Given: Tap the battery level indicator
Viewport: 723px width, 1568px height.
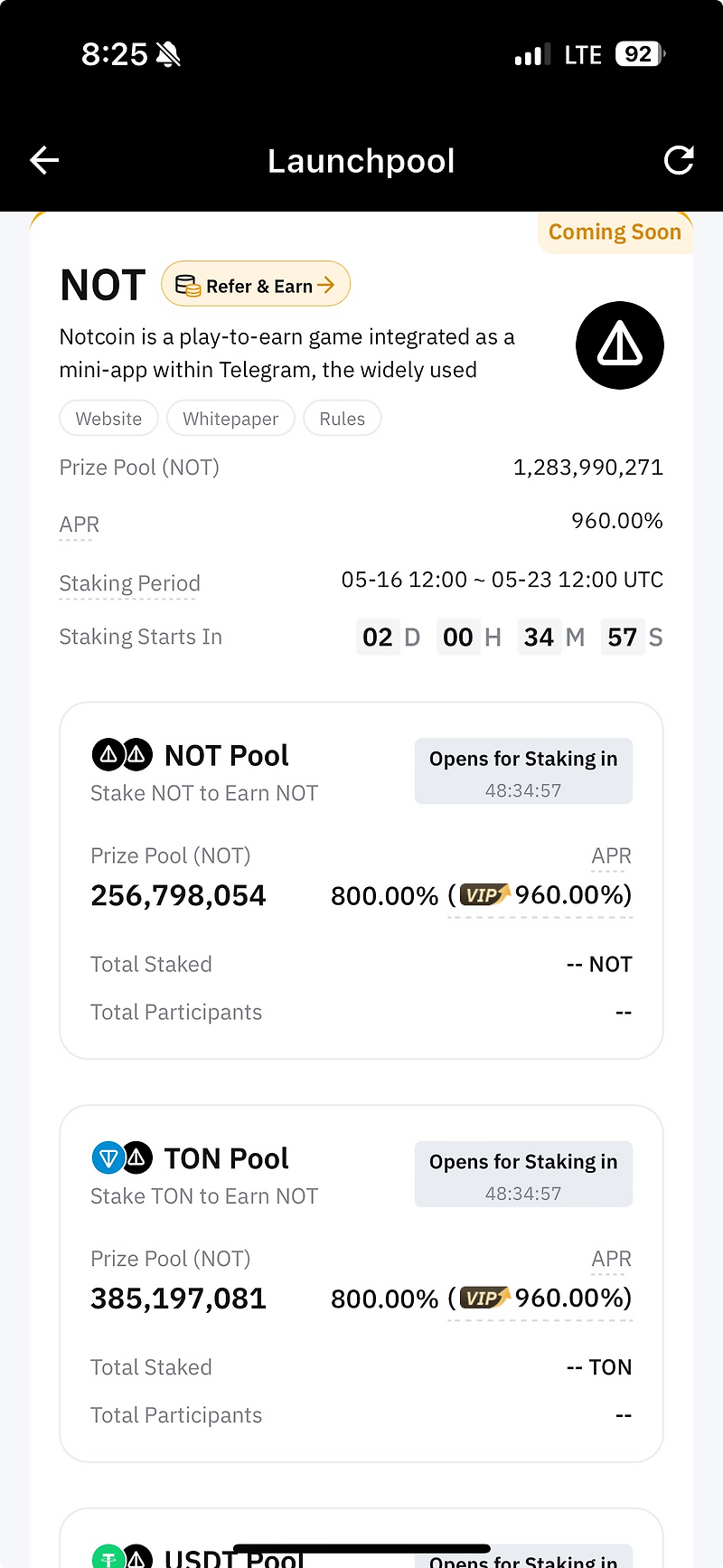Looking at the screenshot, I should (x=638, y=54).
